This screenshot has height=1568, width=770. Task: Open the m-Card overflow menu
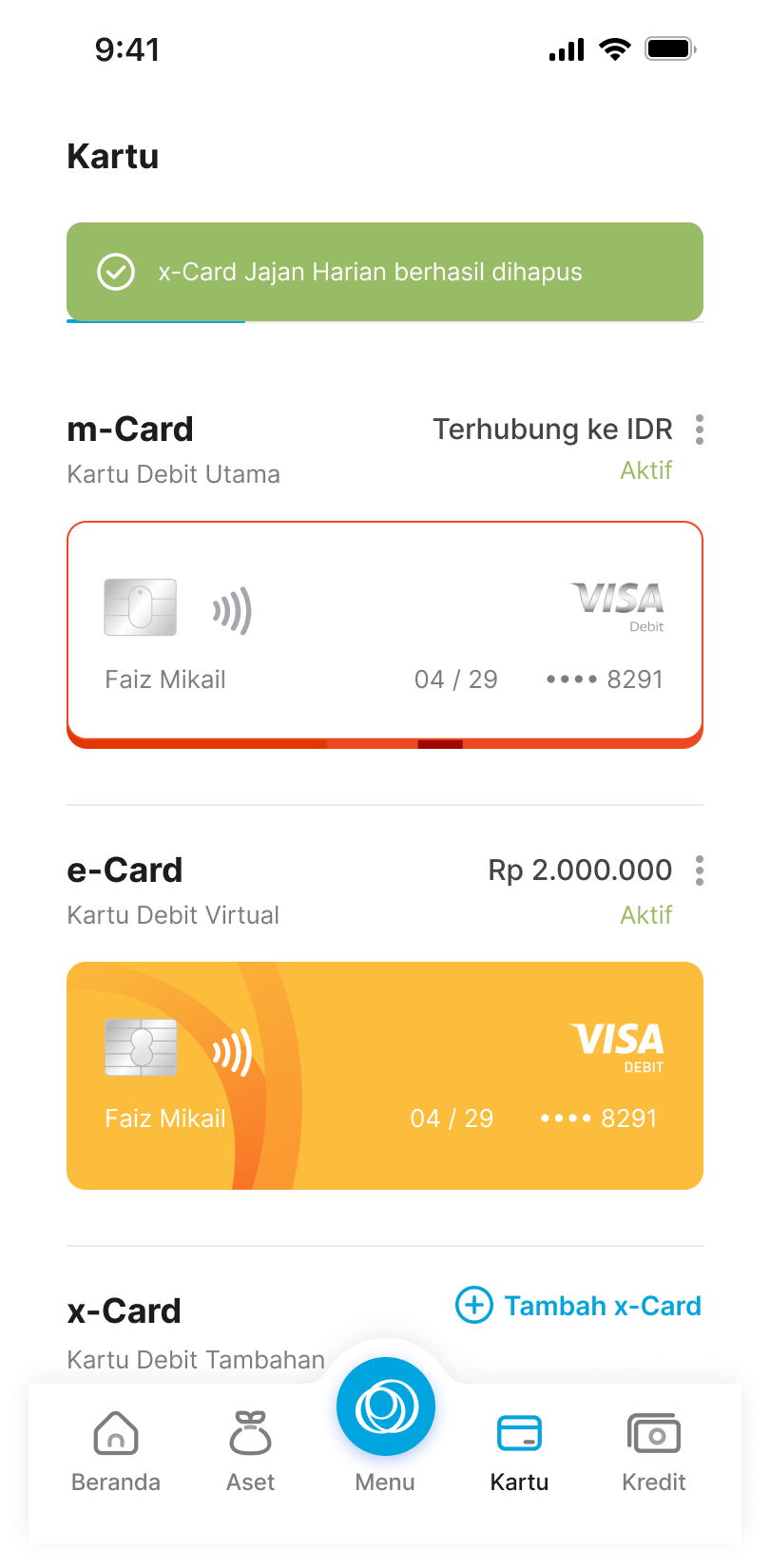700,430
